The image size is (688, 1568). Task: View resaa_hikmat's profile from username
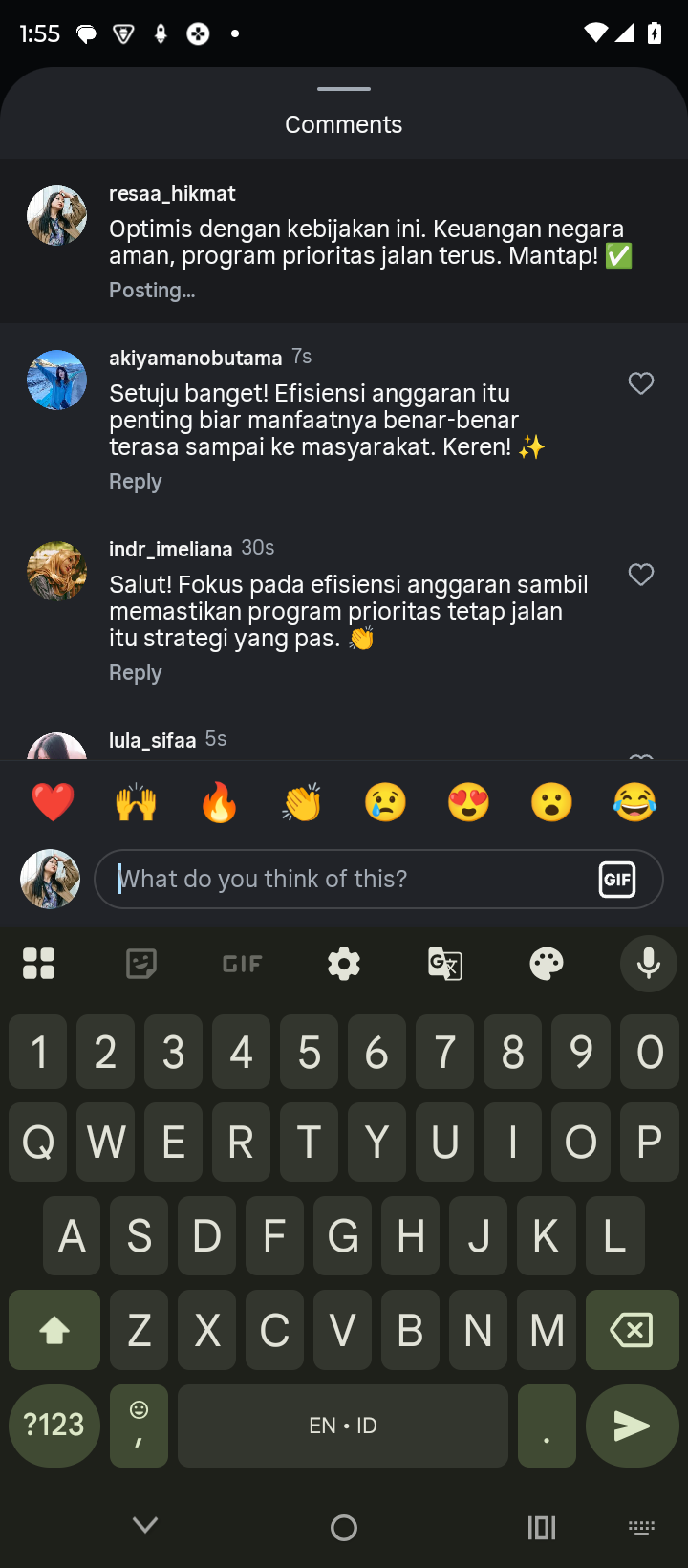(172, 194)
